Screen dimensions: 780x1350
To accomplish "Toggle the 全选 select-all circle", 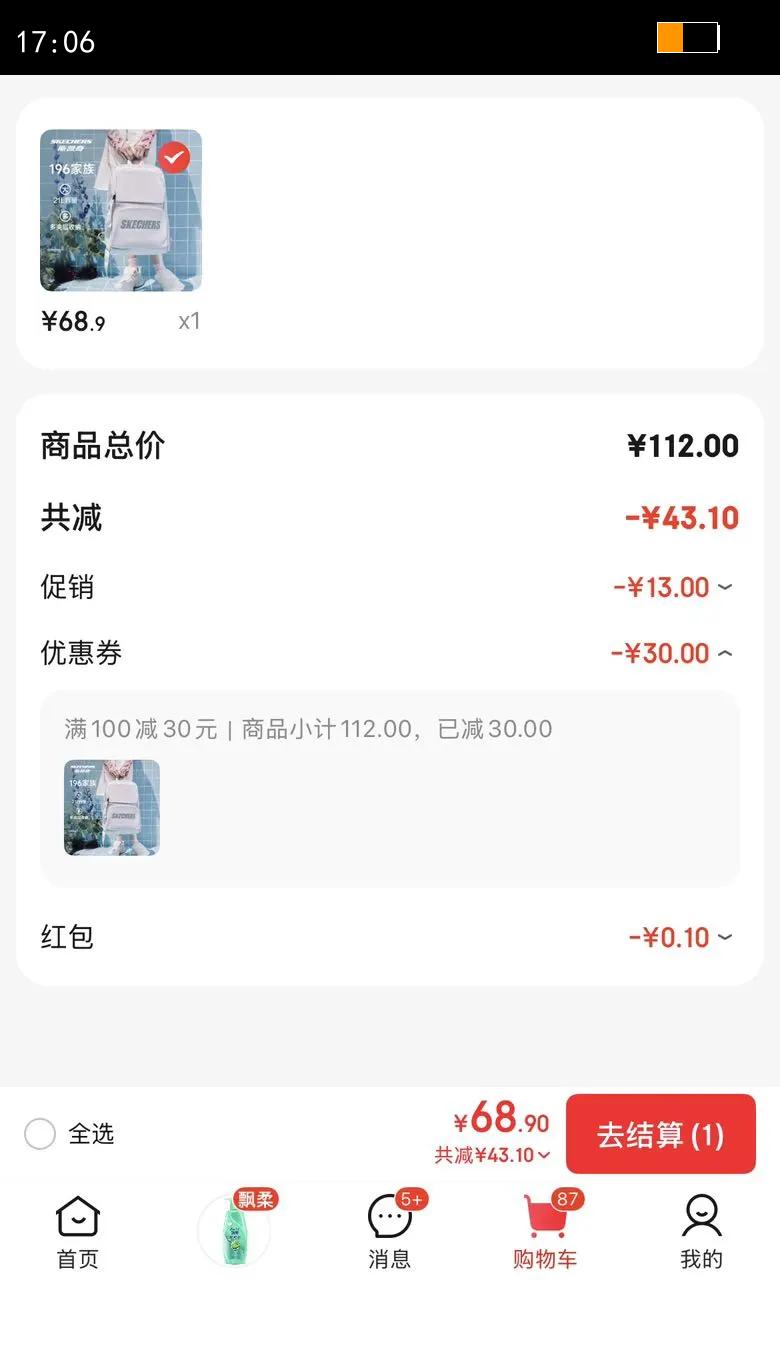I will click(x=40, y=1134).
